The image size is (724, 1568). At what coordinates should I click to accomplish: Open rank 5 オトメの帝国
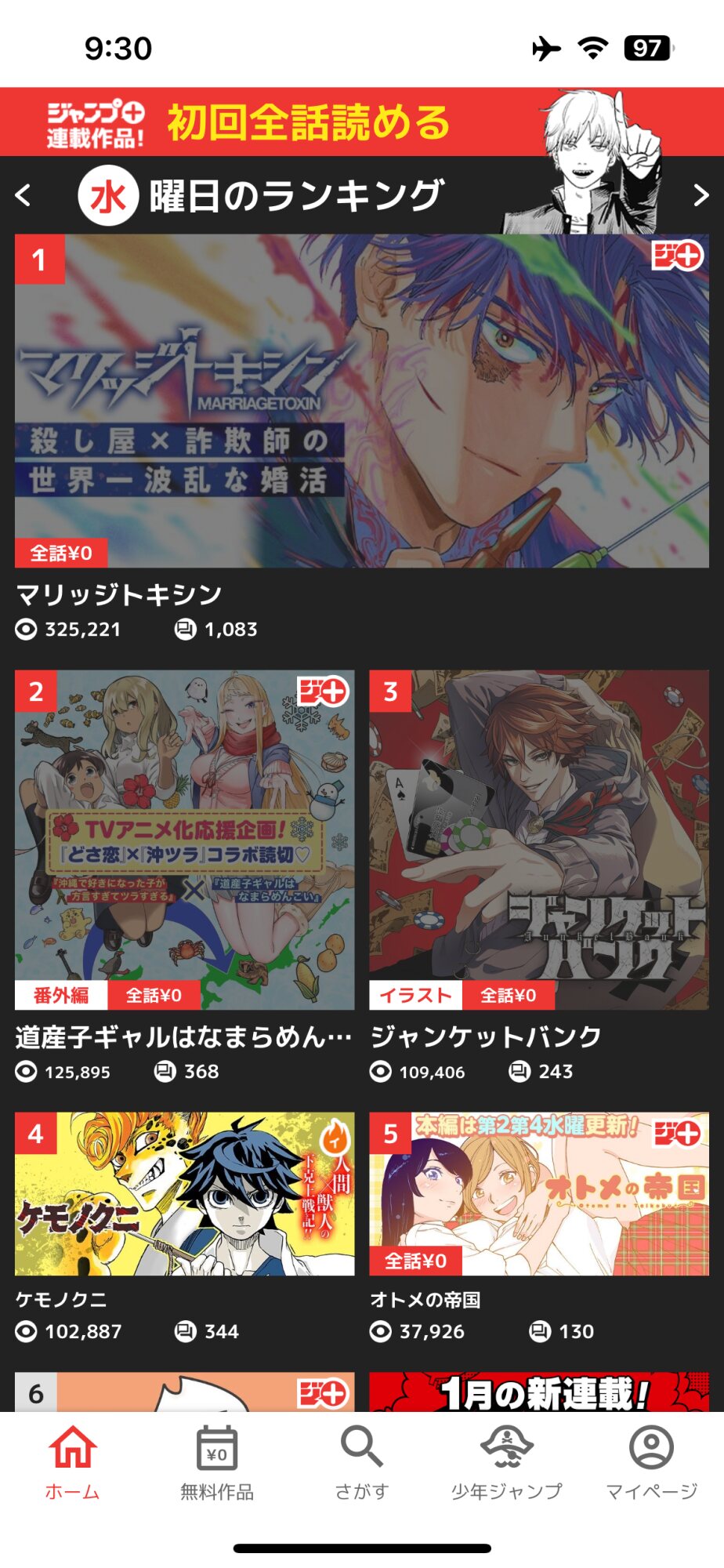[539, 1194]
